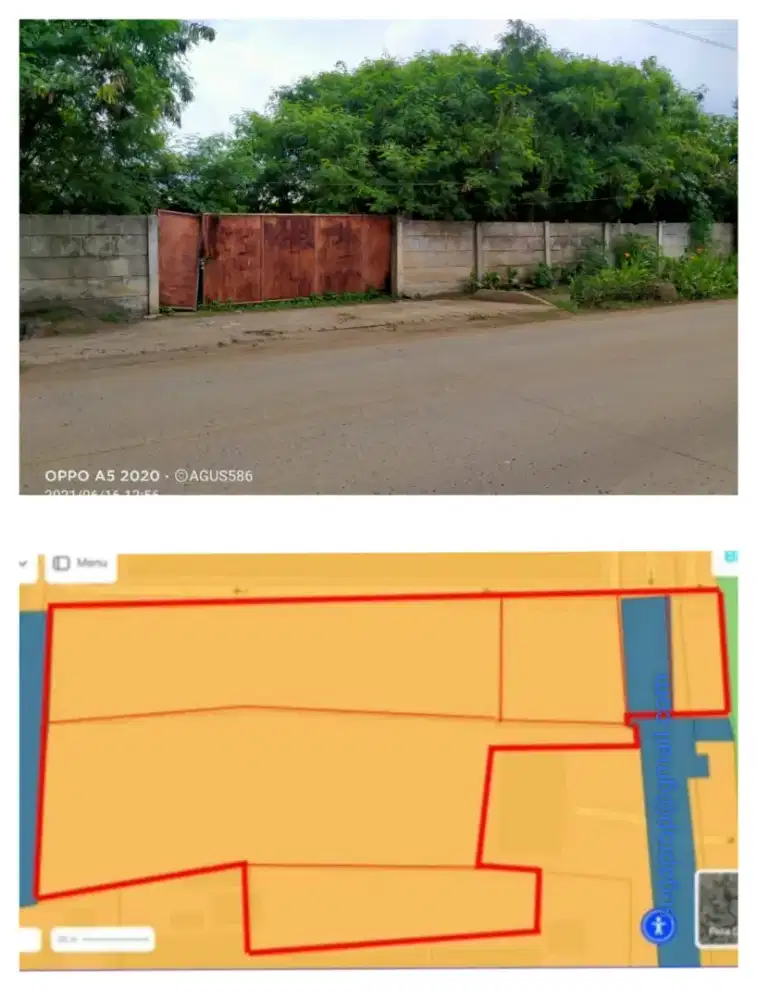Click the Menu sidebar icon beside the label
Image resolution: width=757 pixels, height=1000 pixels.
point(62,562)
